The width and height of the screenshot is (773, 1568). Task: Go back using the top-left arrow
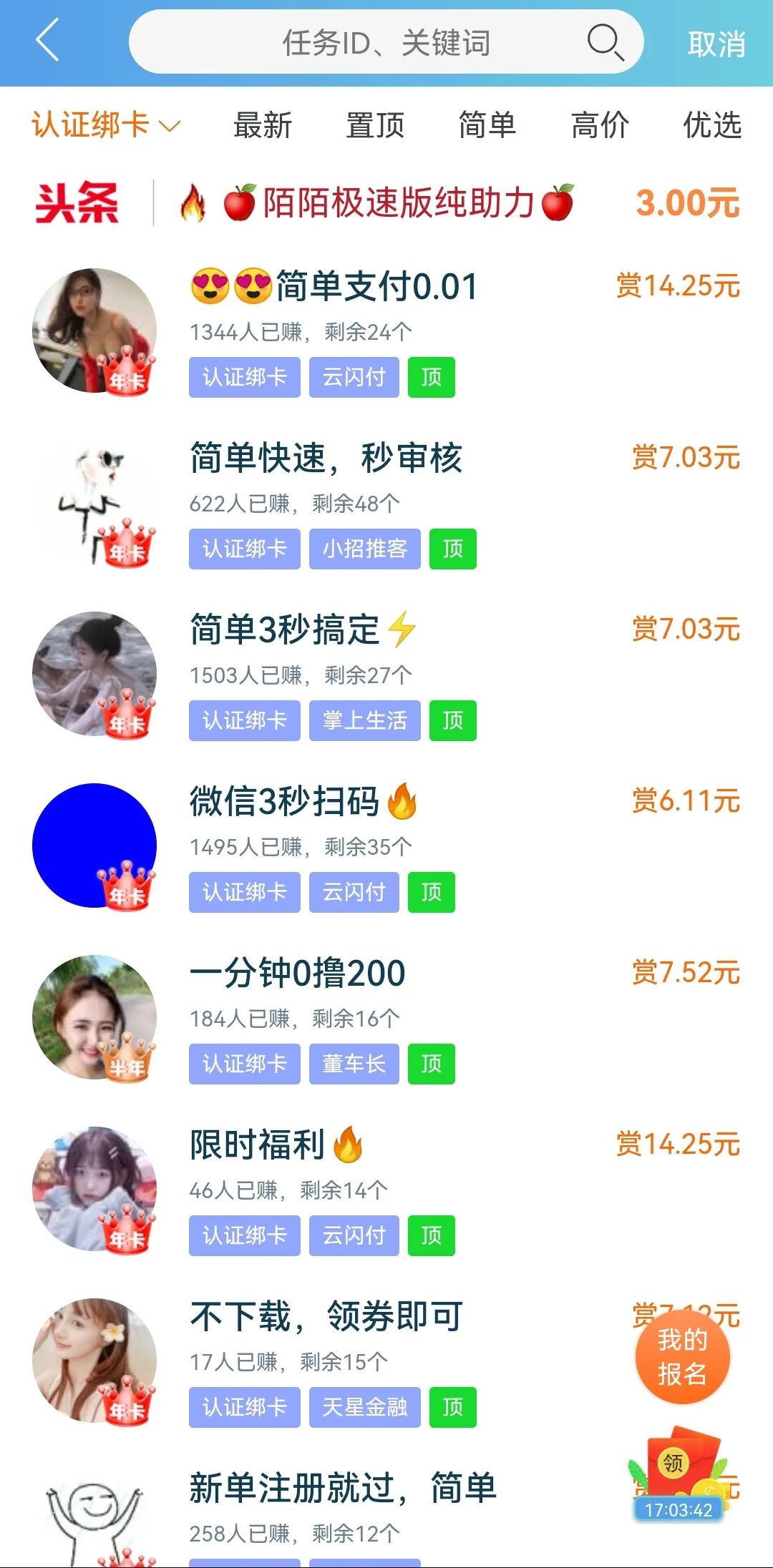pyautogui.click(x=47, y=41)
